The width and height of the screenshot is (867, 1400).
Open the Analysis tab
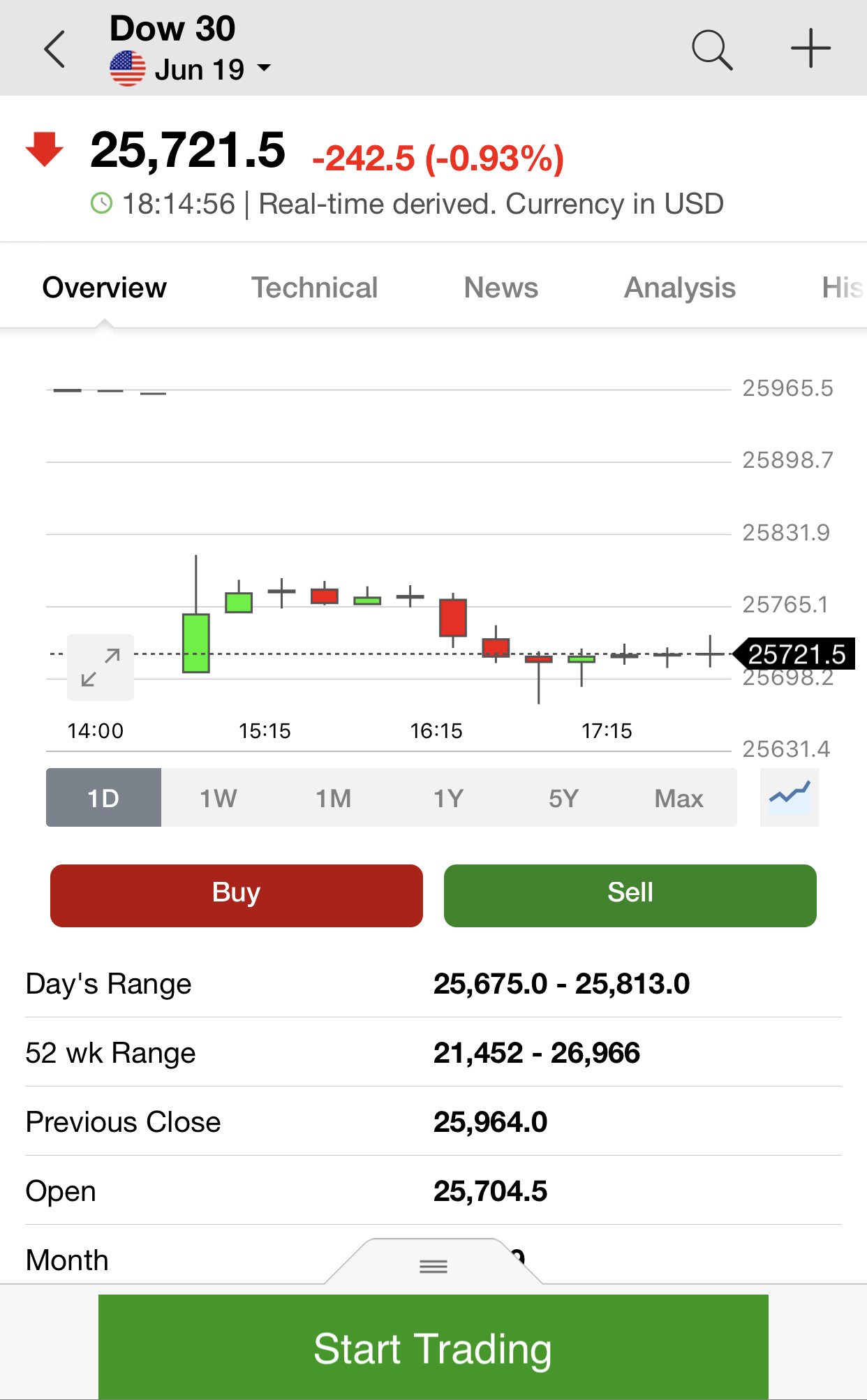pos(679,288)
